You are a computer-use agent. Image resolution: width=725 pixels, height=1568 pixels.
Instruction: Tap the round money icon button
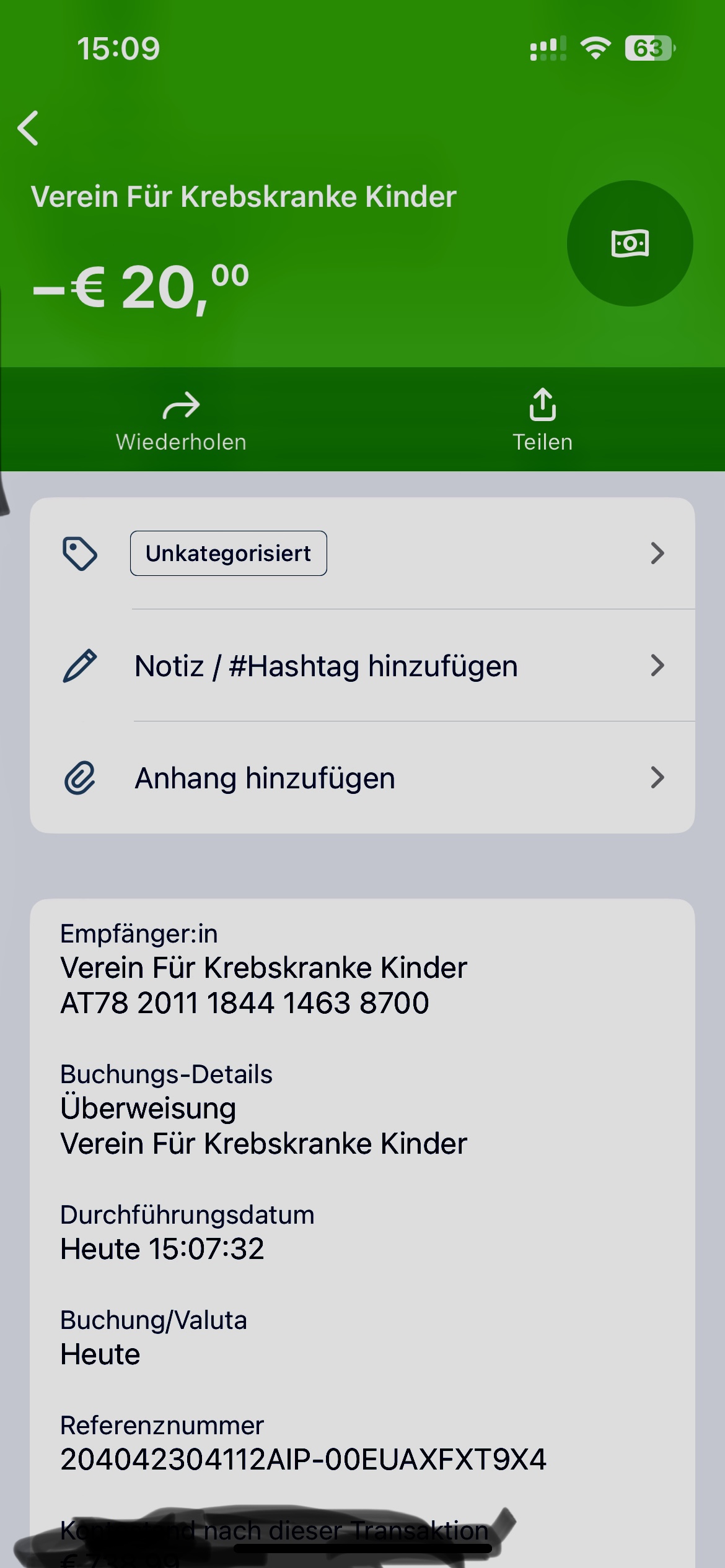[x=630, y=243]
